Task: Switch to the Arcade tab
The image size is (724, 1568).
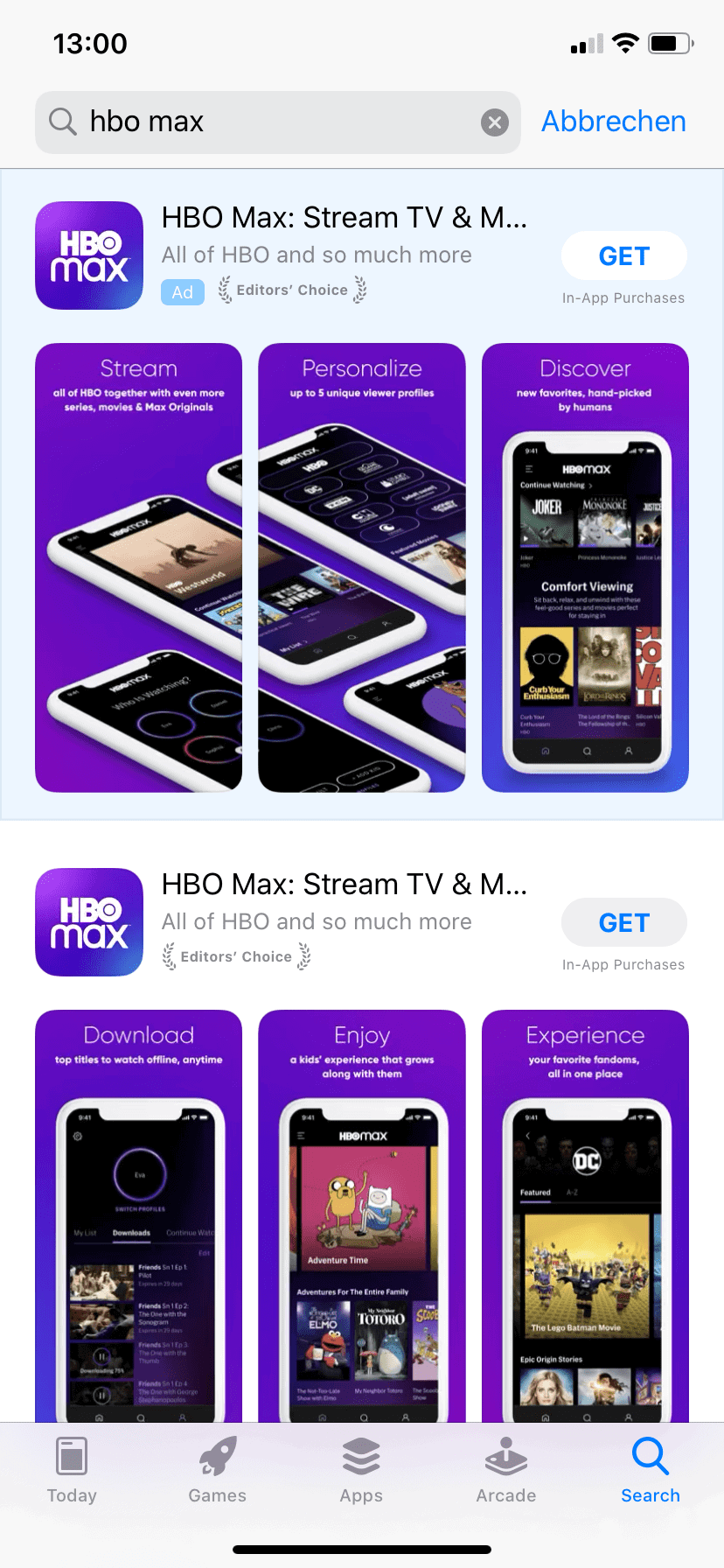Action: [506, 1471]
